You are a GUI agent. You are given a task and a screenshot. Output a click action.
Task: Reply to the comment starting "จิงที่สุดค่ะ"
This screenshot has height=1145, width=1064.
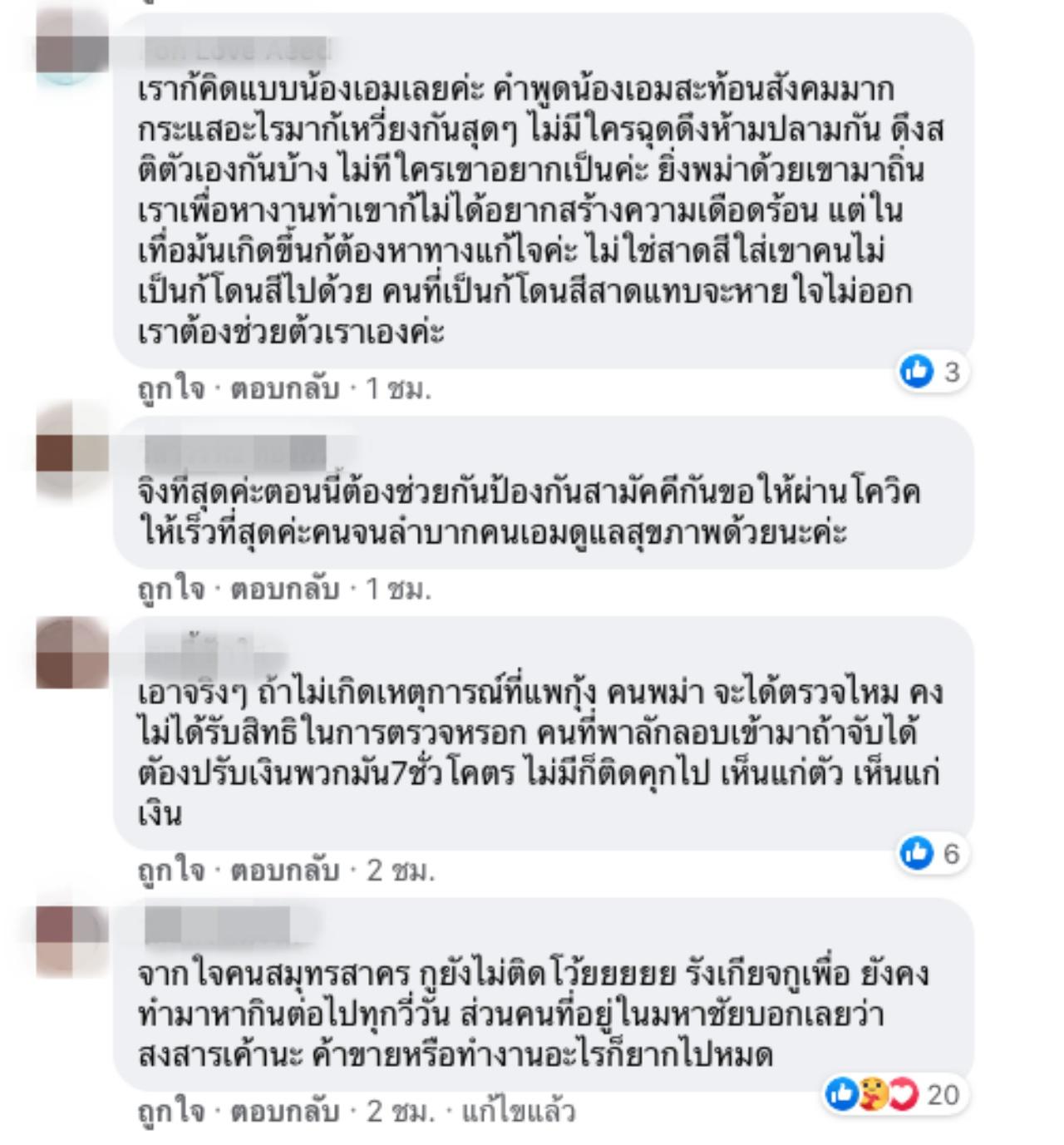(285, 589)
